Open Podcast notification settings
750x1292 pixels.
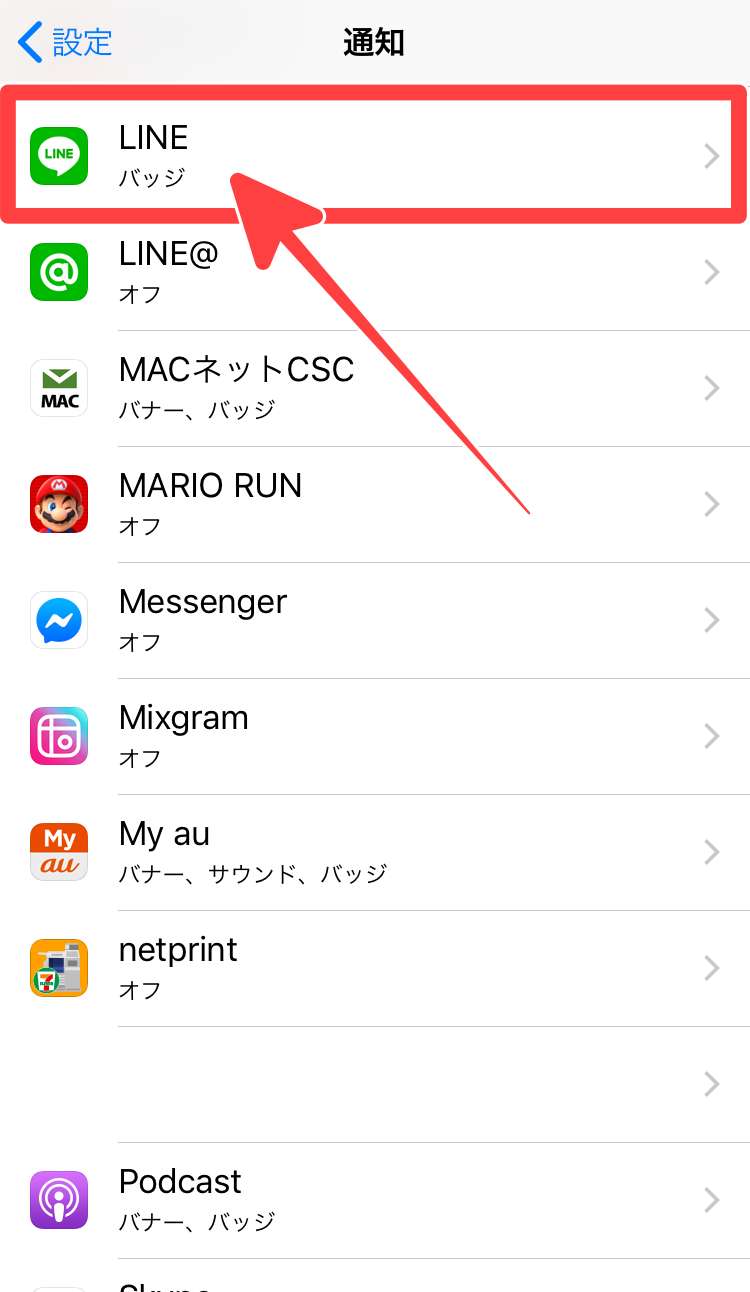(375, 1200)
